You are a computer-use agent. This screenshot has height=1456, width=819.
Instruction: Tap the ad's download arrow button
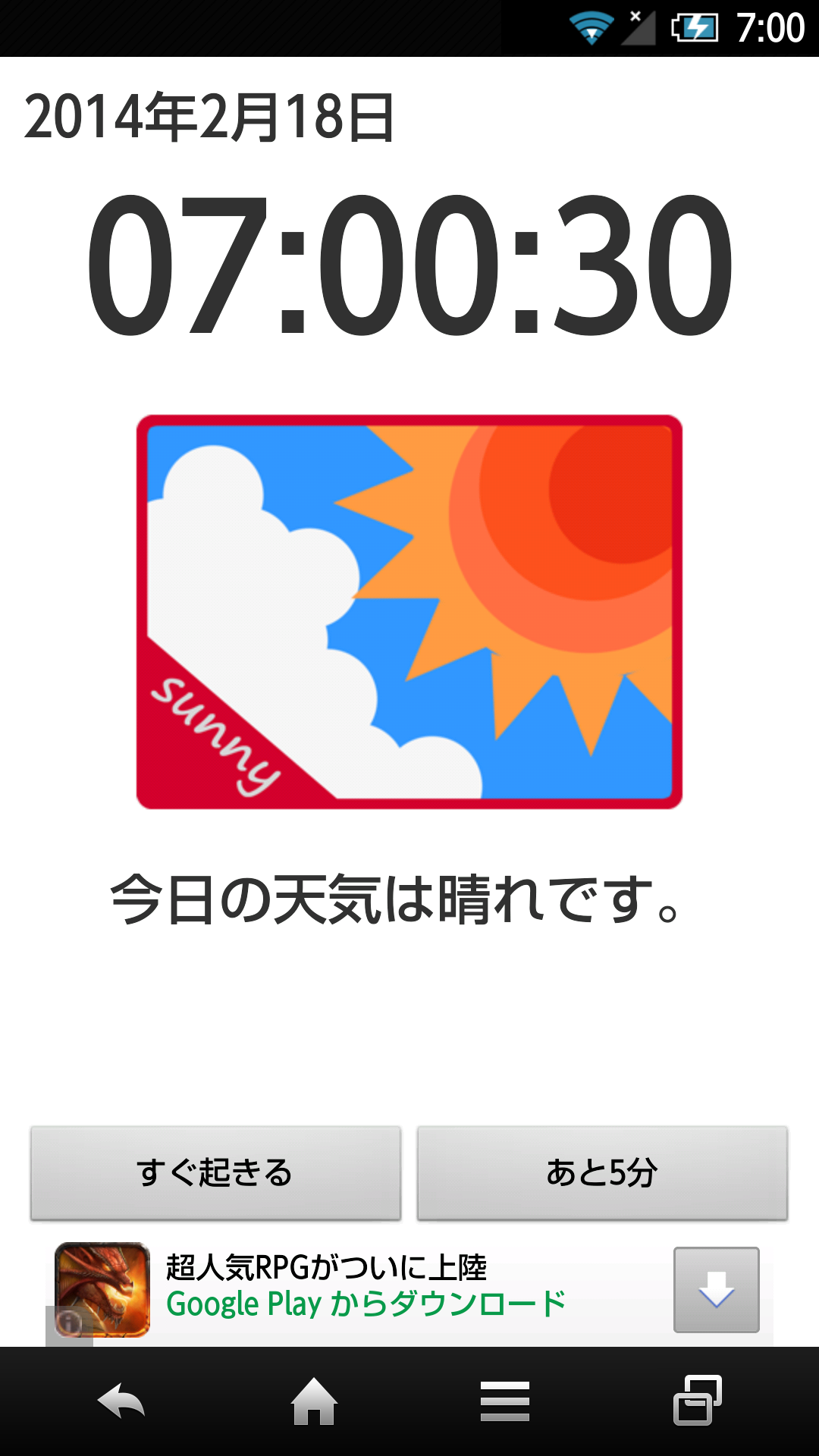pyautogui.click(x=716, y=1289)
